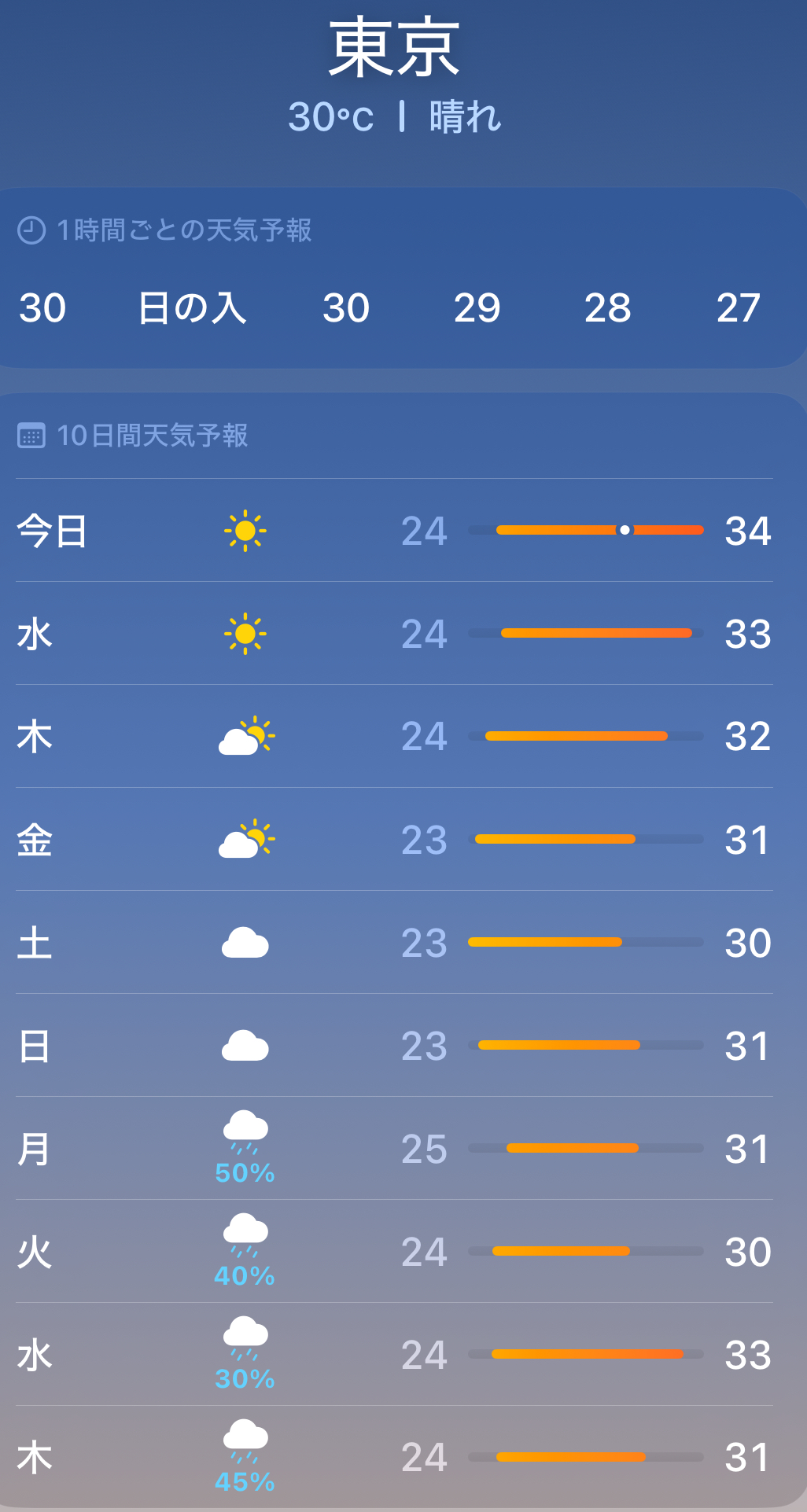View the 木 row with 45% rain
807x1512 pixels.
394,1457
